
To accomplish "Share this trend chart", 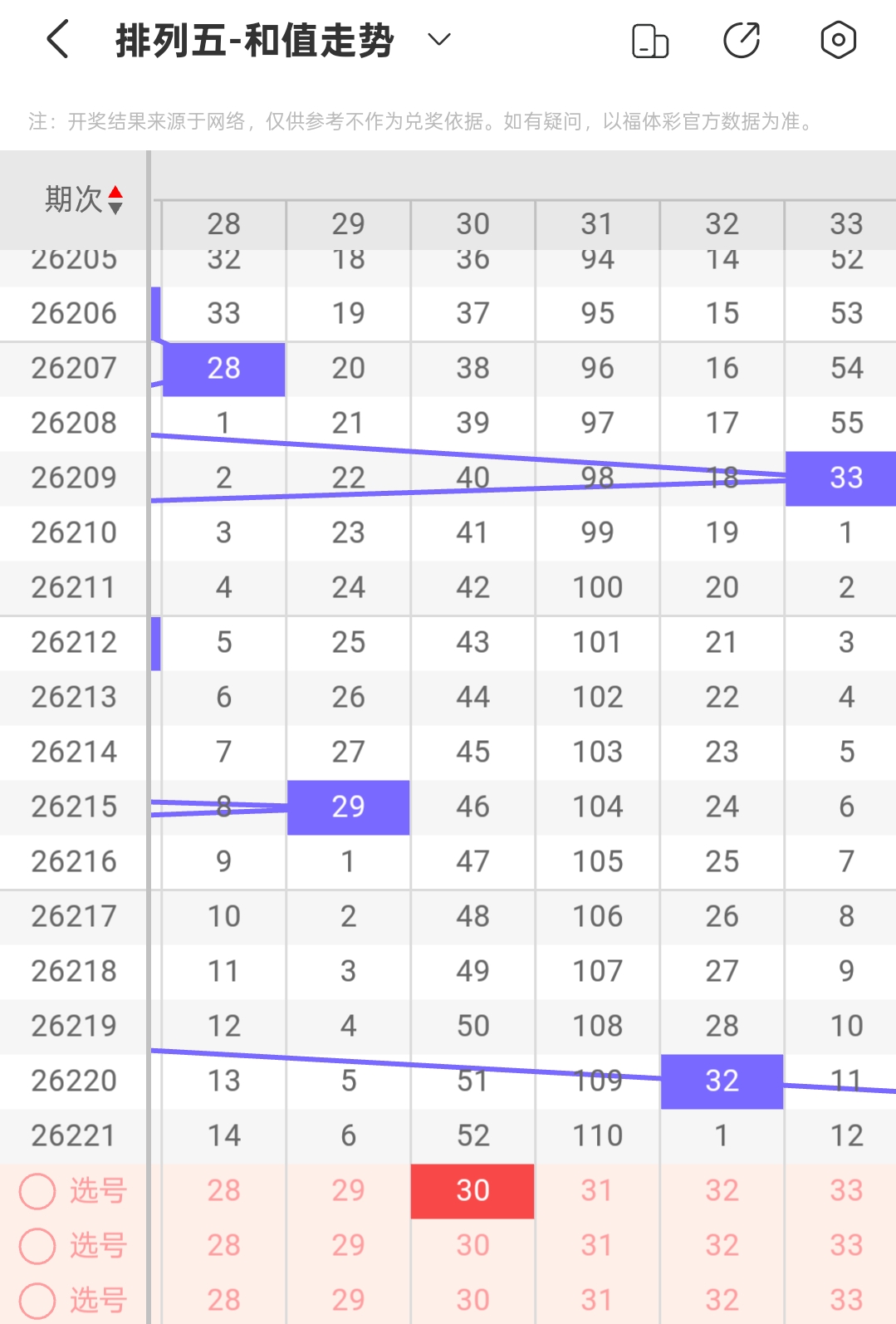I will [742, 40].
